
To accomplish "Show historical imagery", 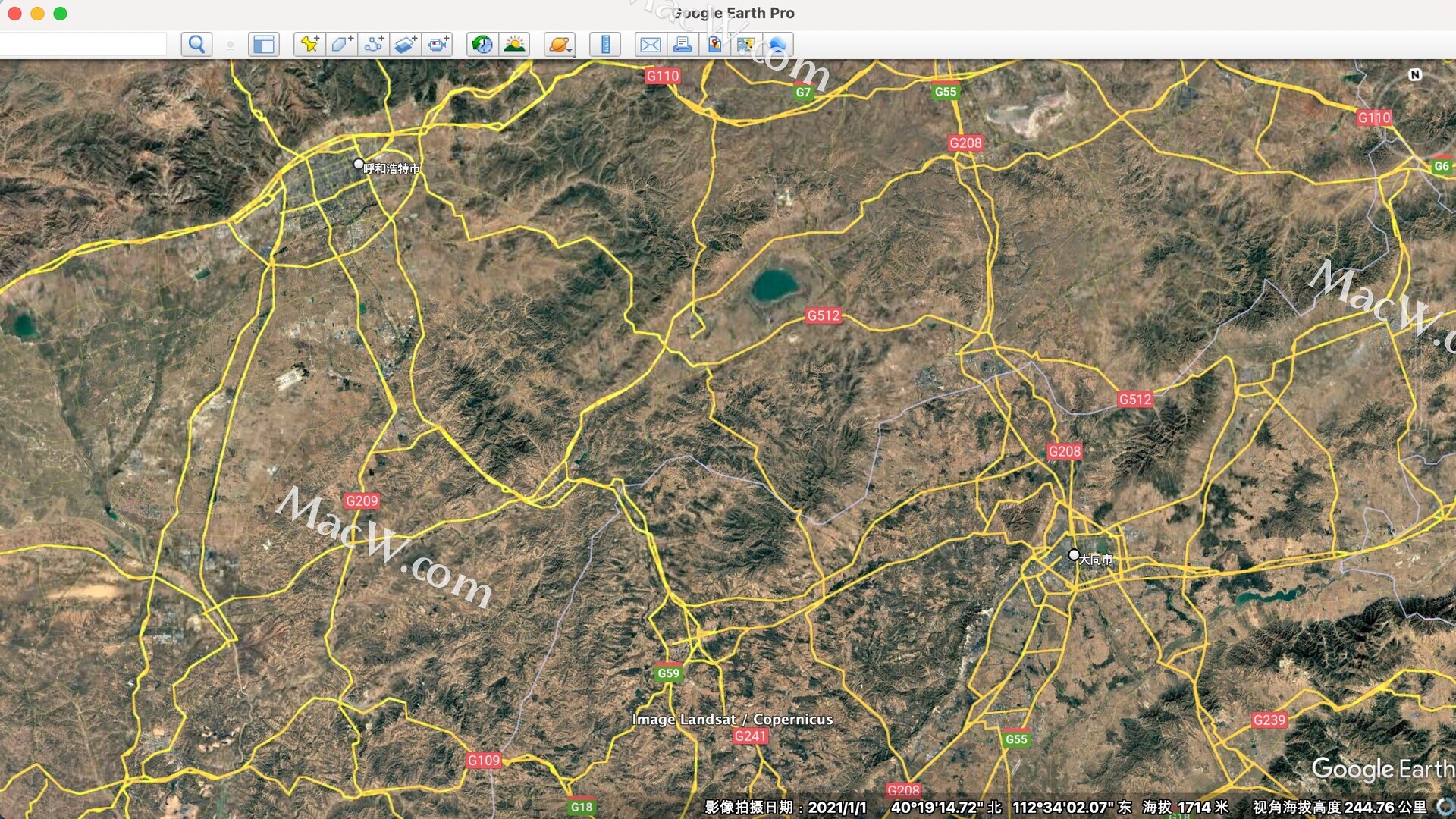I will (x=482, y=45).
